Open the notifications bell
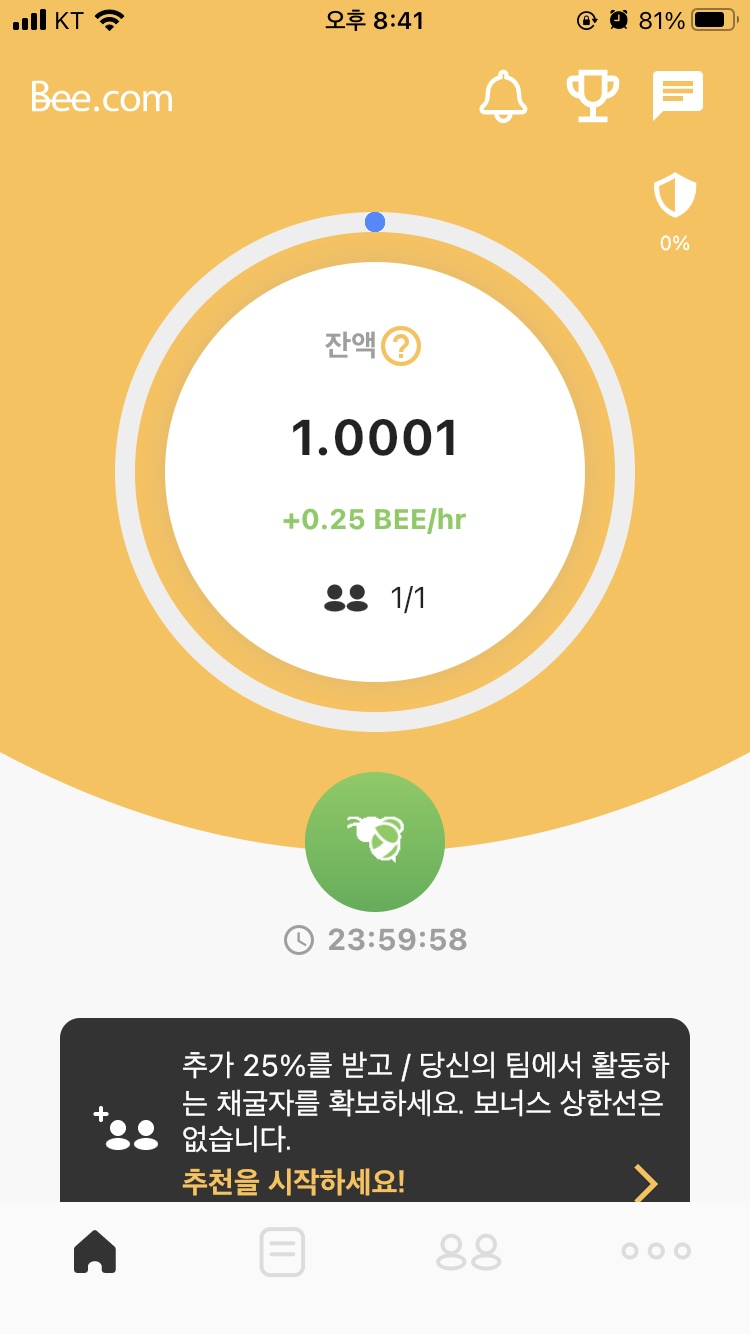The image size is (750, 1334). click(x=503, y=97)
